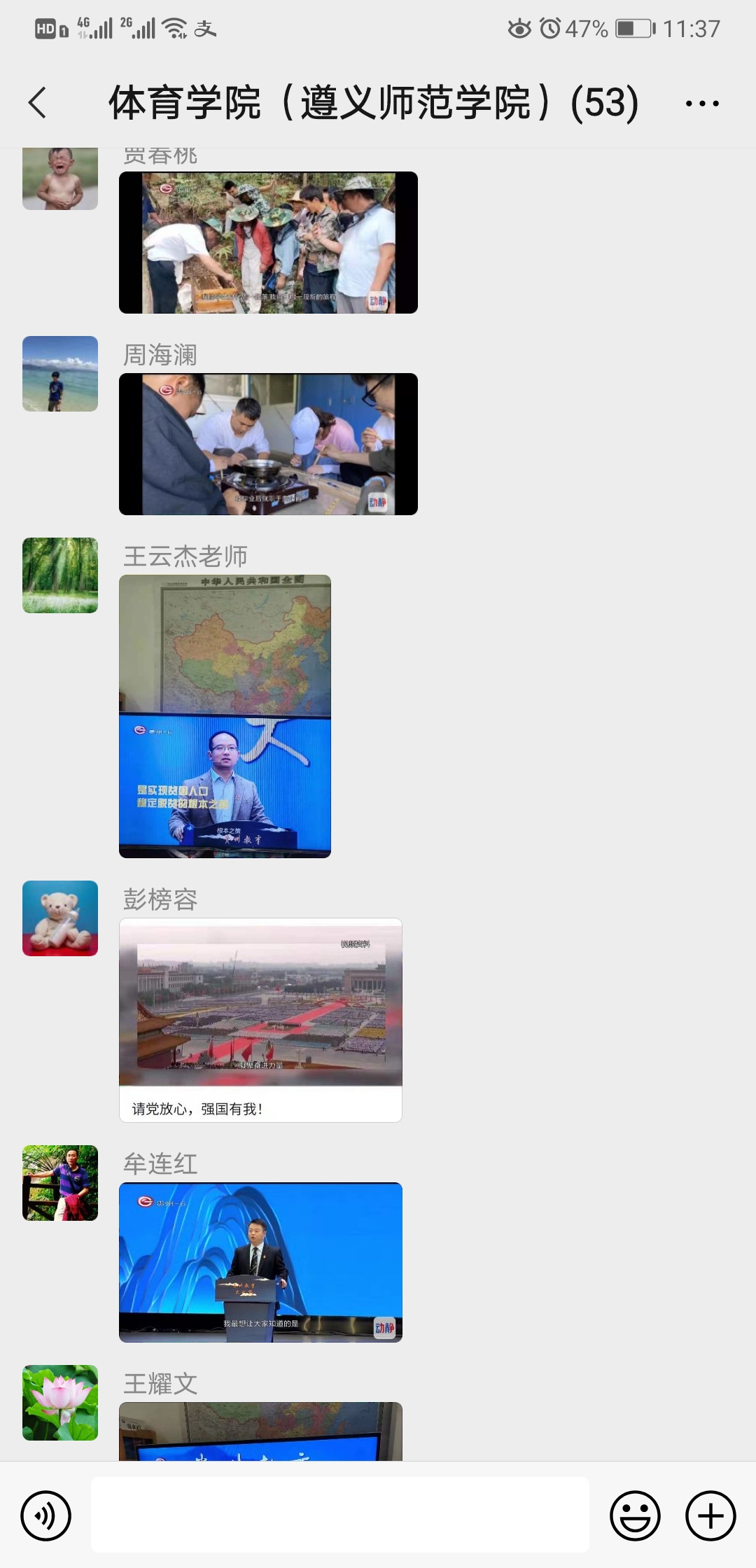Open 彭榜容's shared link card
The height and width of the screenshot is (1568, 756).
tap(260, 1019)
